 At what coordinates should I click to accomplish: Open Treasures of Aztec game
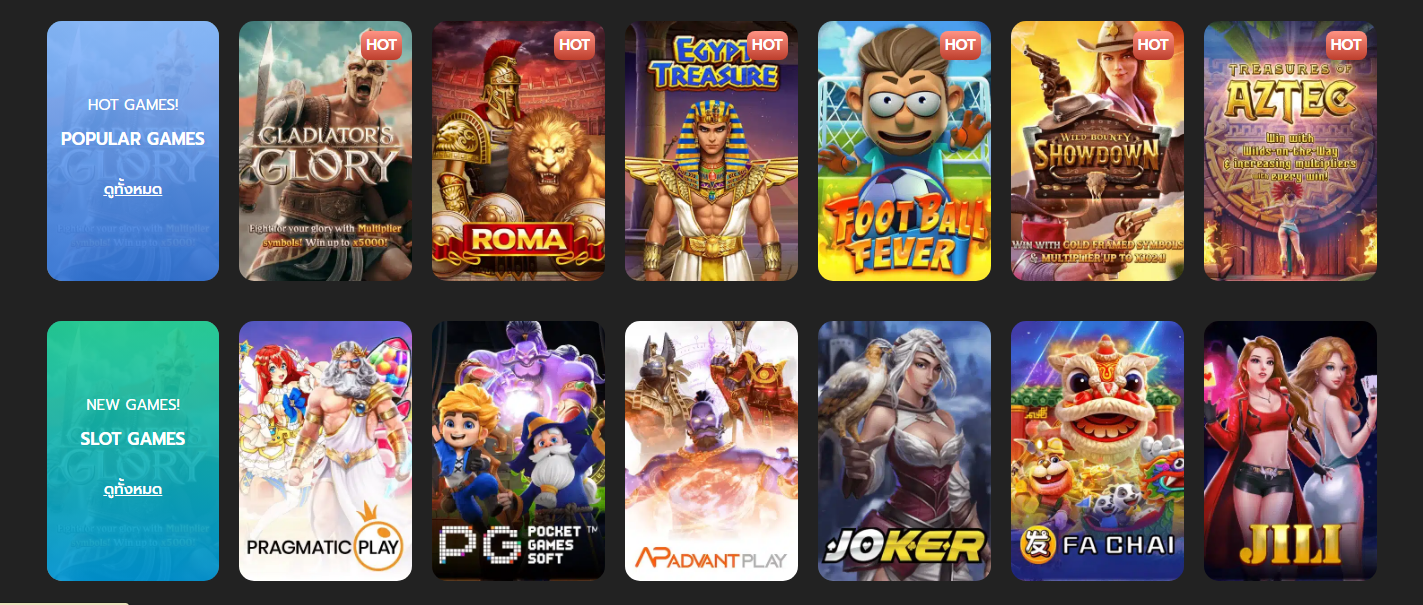[1290, 151]
